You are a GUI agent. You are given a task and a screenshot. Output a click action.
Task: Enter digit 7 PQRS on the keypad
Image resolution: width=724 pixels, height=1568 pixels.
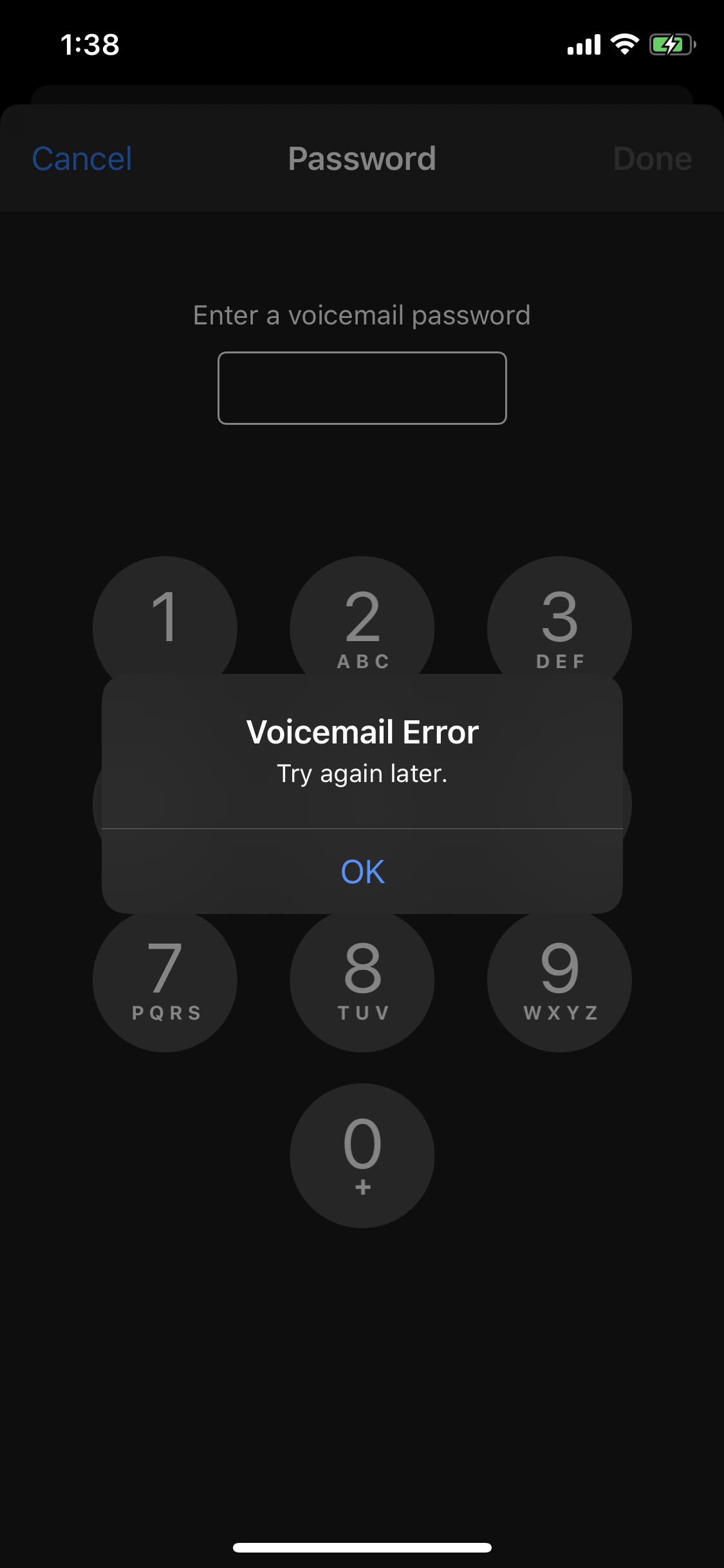(165, 980)
